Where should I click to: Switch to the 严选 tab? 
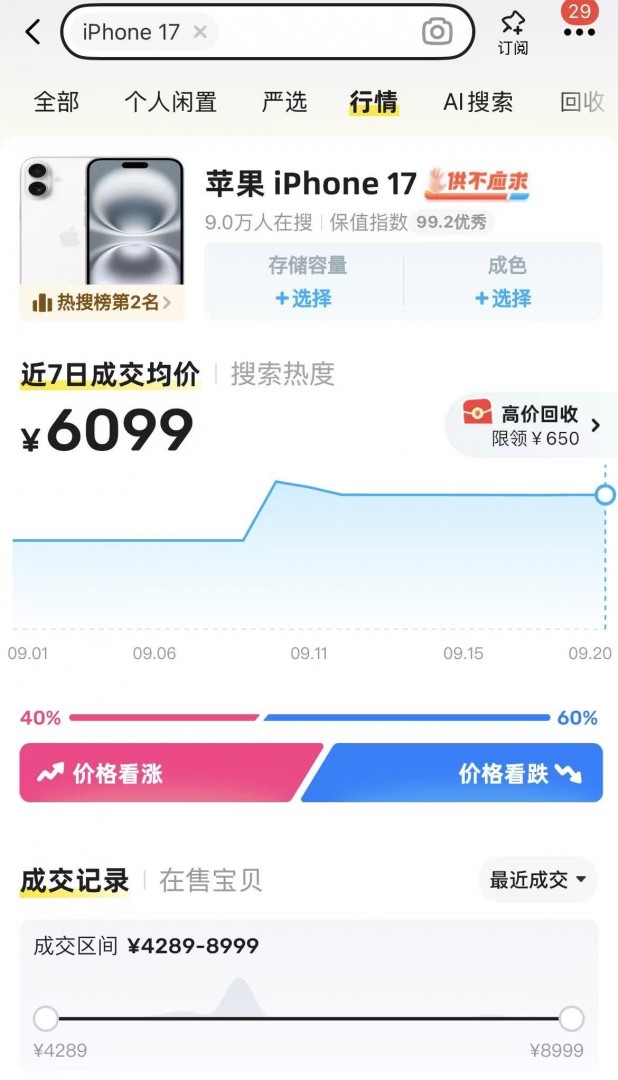pyautogui.click(x=284, y=102)
